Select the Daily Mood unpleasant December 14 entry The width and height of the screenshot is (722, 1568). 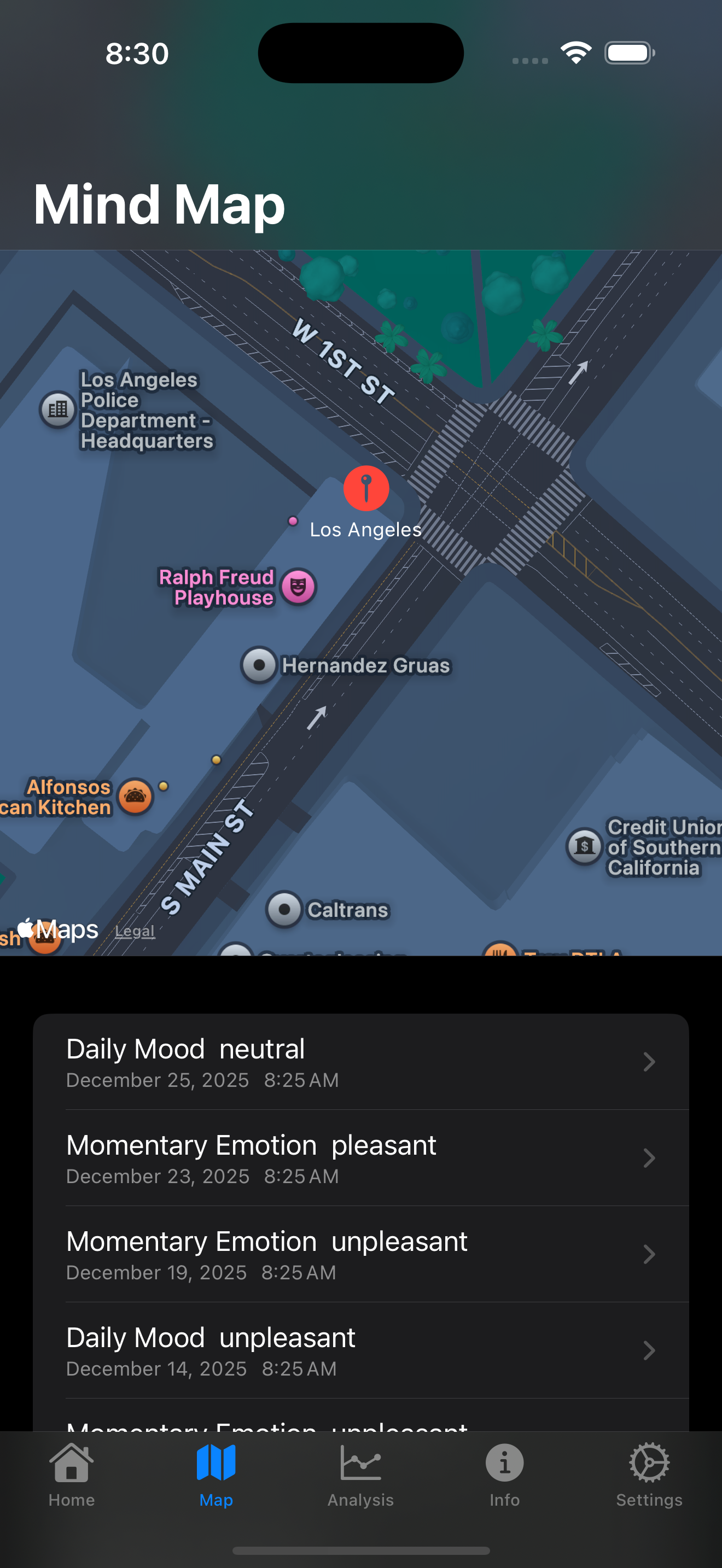coord(361,1351)
